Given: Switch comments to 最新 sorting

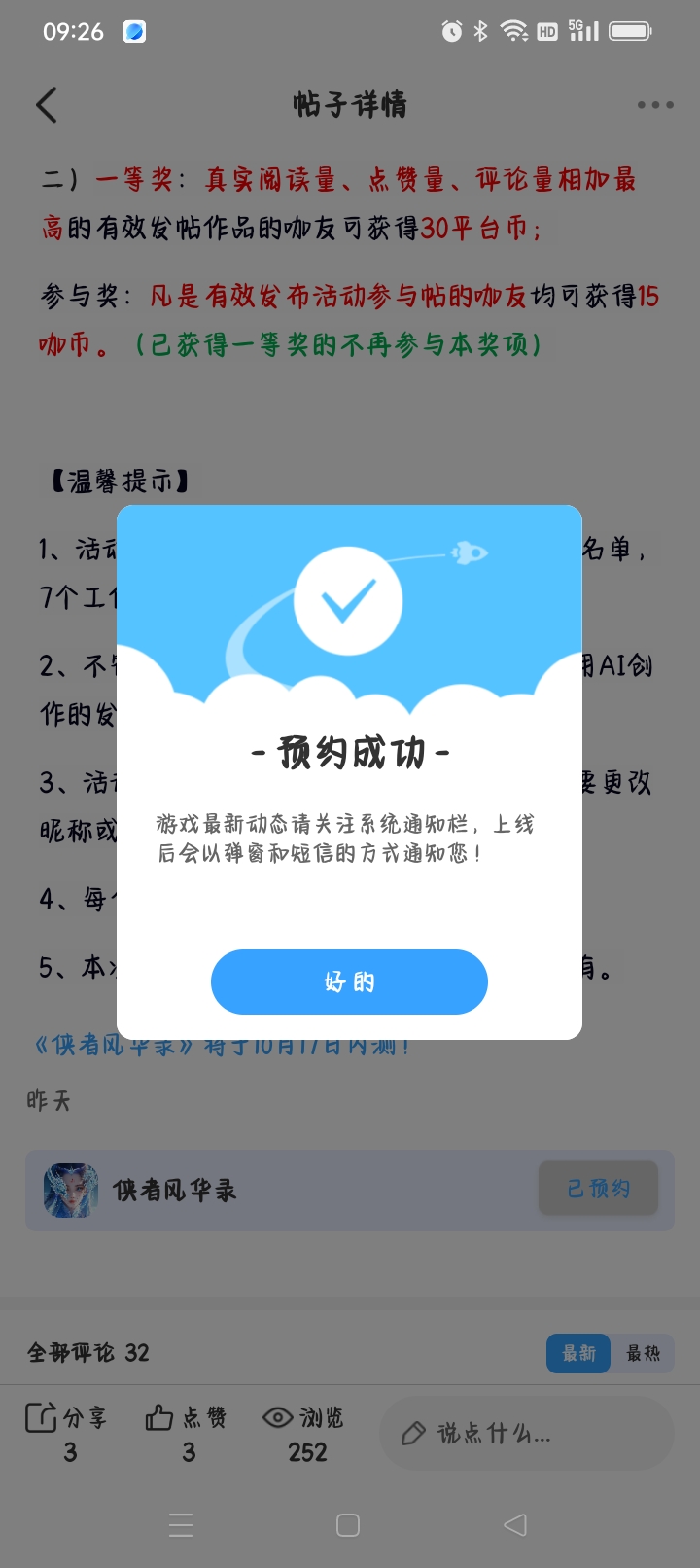Looking at the screenshot, I should (578, 1353).
